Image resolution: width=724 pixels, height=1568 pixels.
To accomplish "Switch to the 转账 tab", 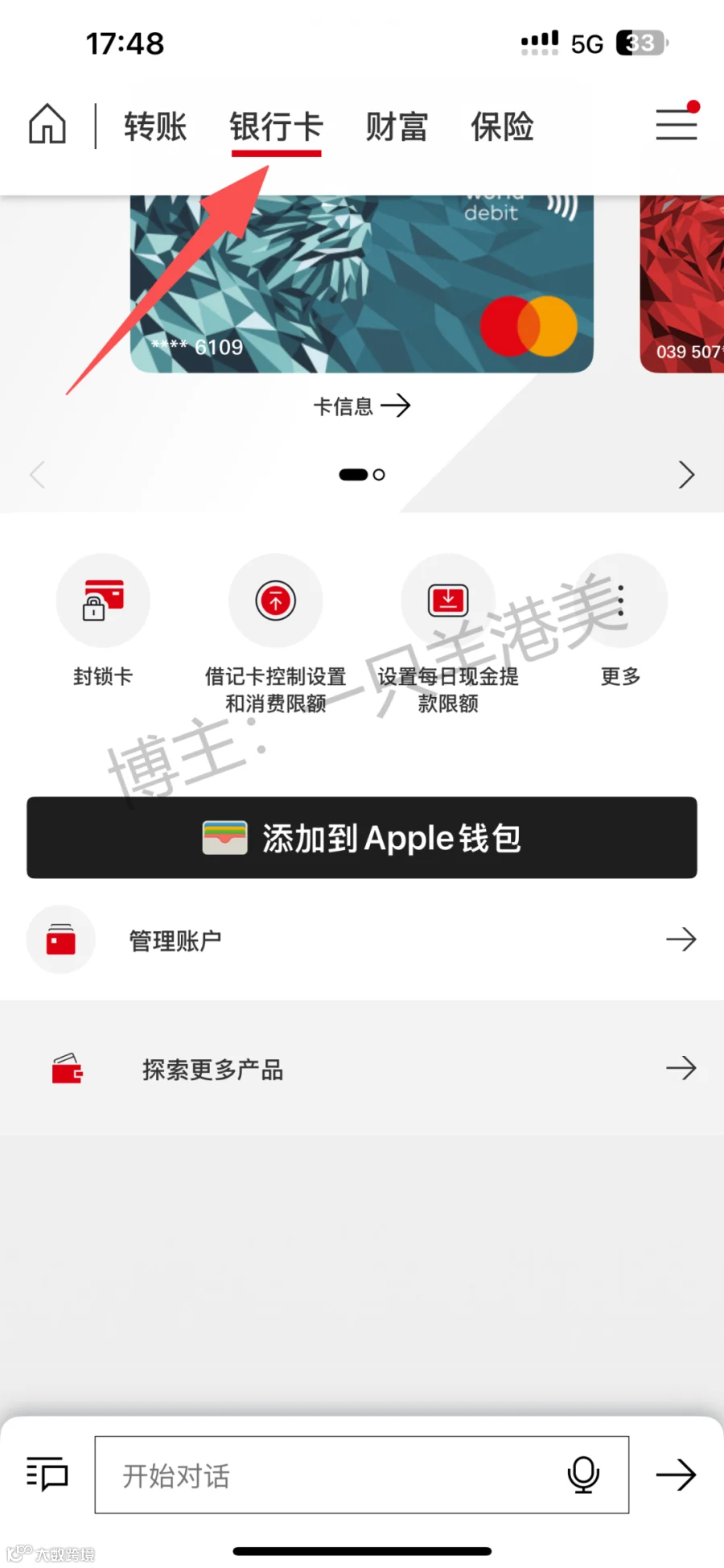I will [x=155, y=127].
